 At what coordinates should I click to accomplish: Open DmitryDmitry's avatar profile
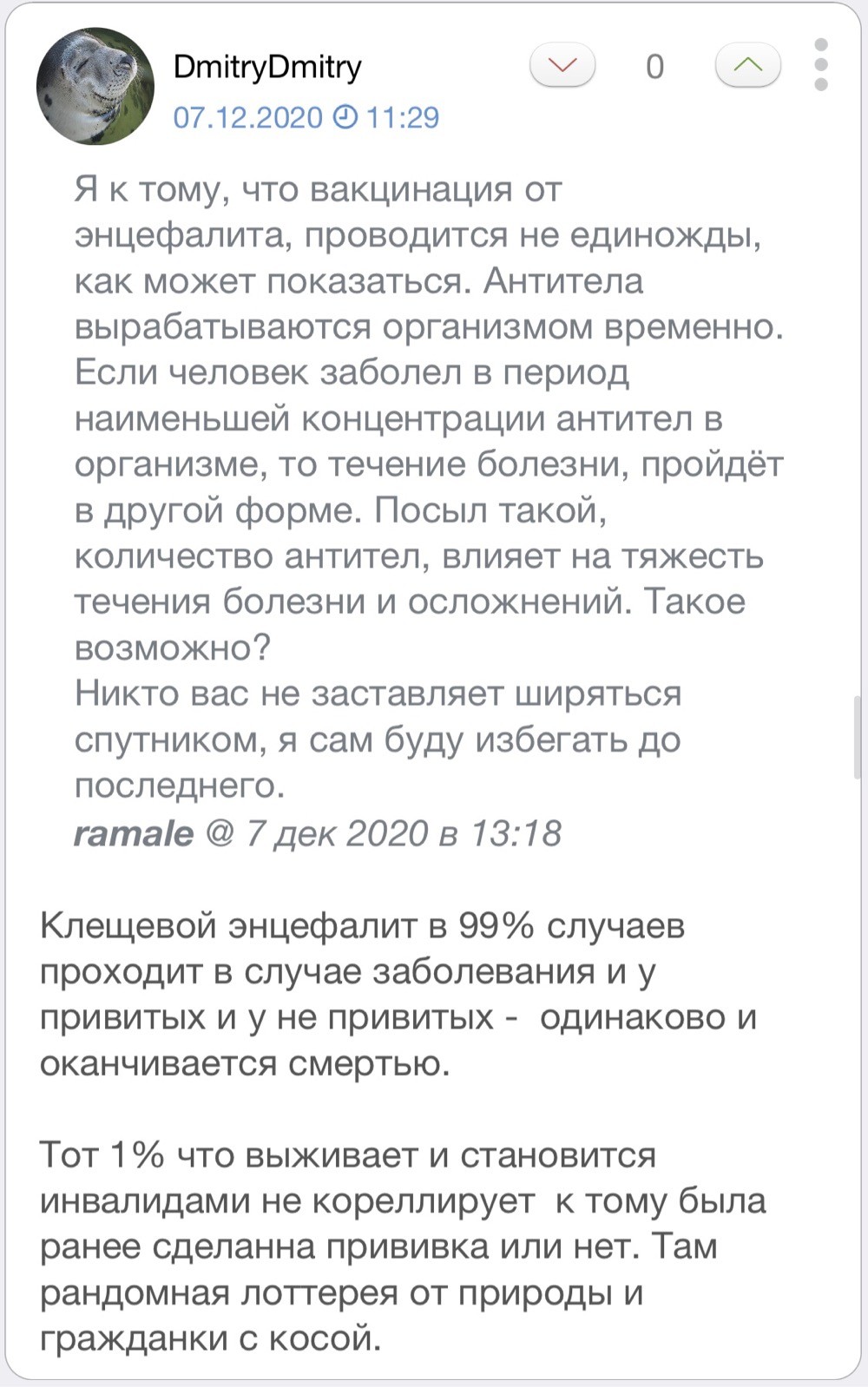pos(95,86)
